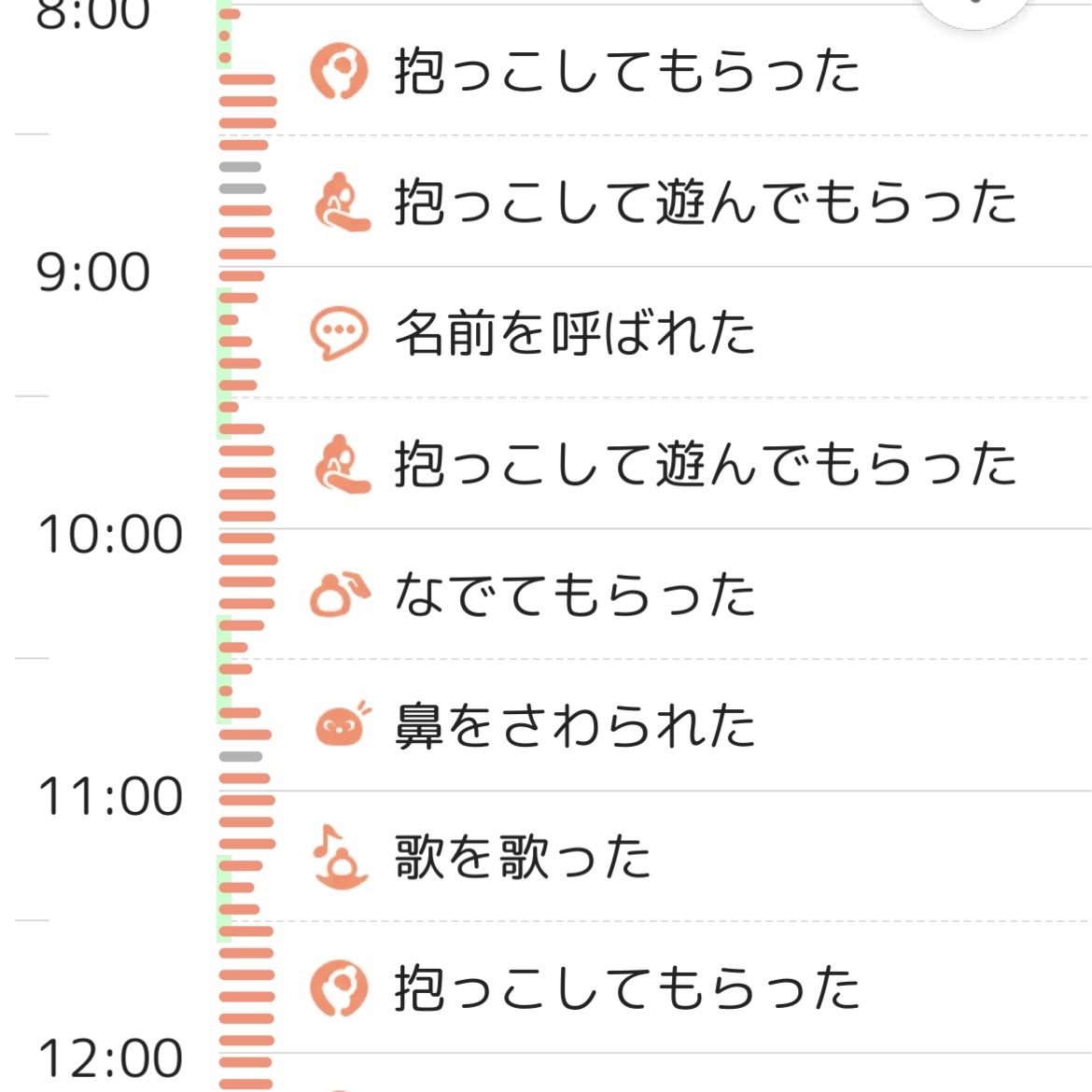Open 抱っこしてもらった entry just before 12:00
The image size is (1092, 1092).
click(x=625, y=988)
